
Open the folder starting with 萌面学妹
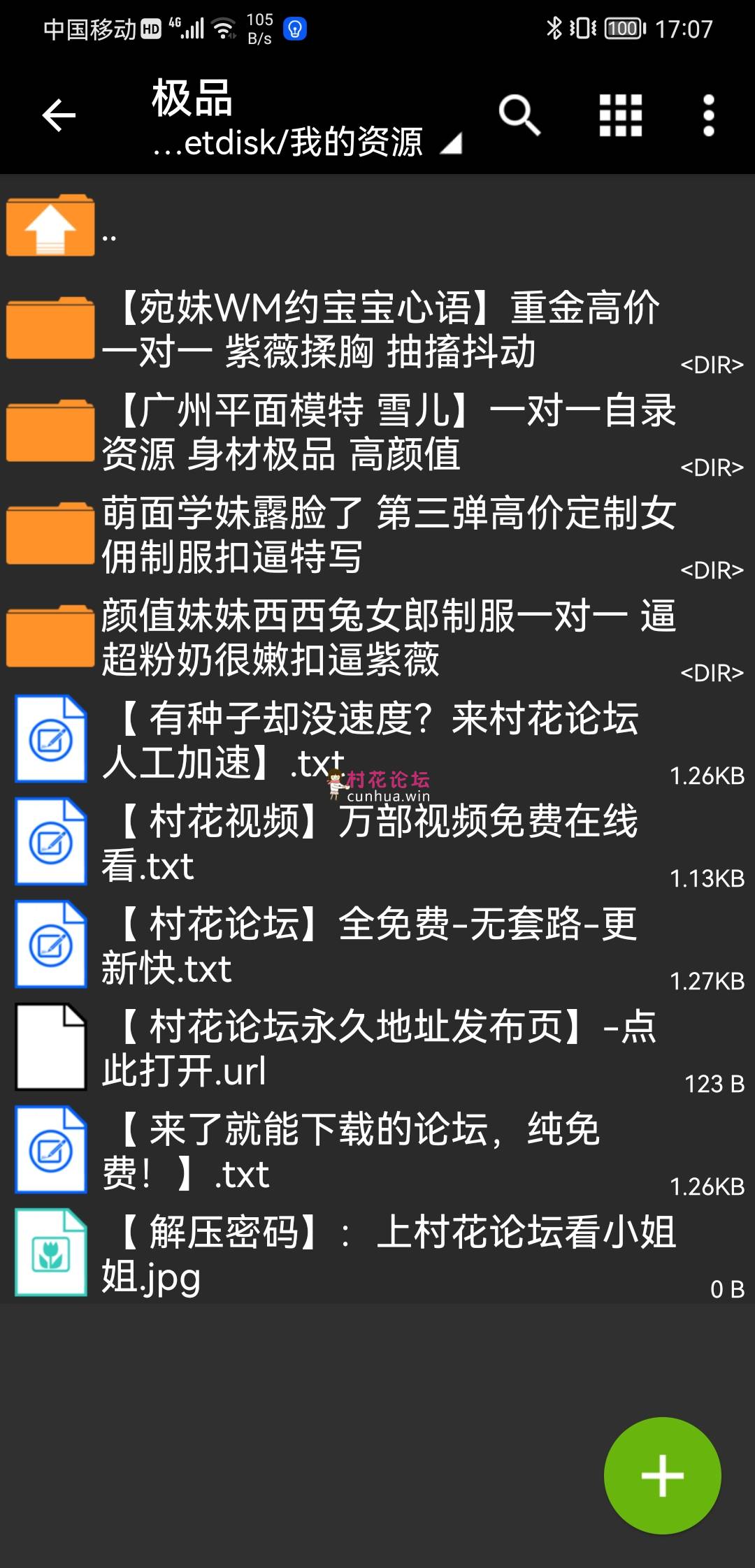(377, 535)
